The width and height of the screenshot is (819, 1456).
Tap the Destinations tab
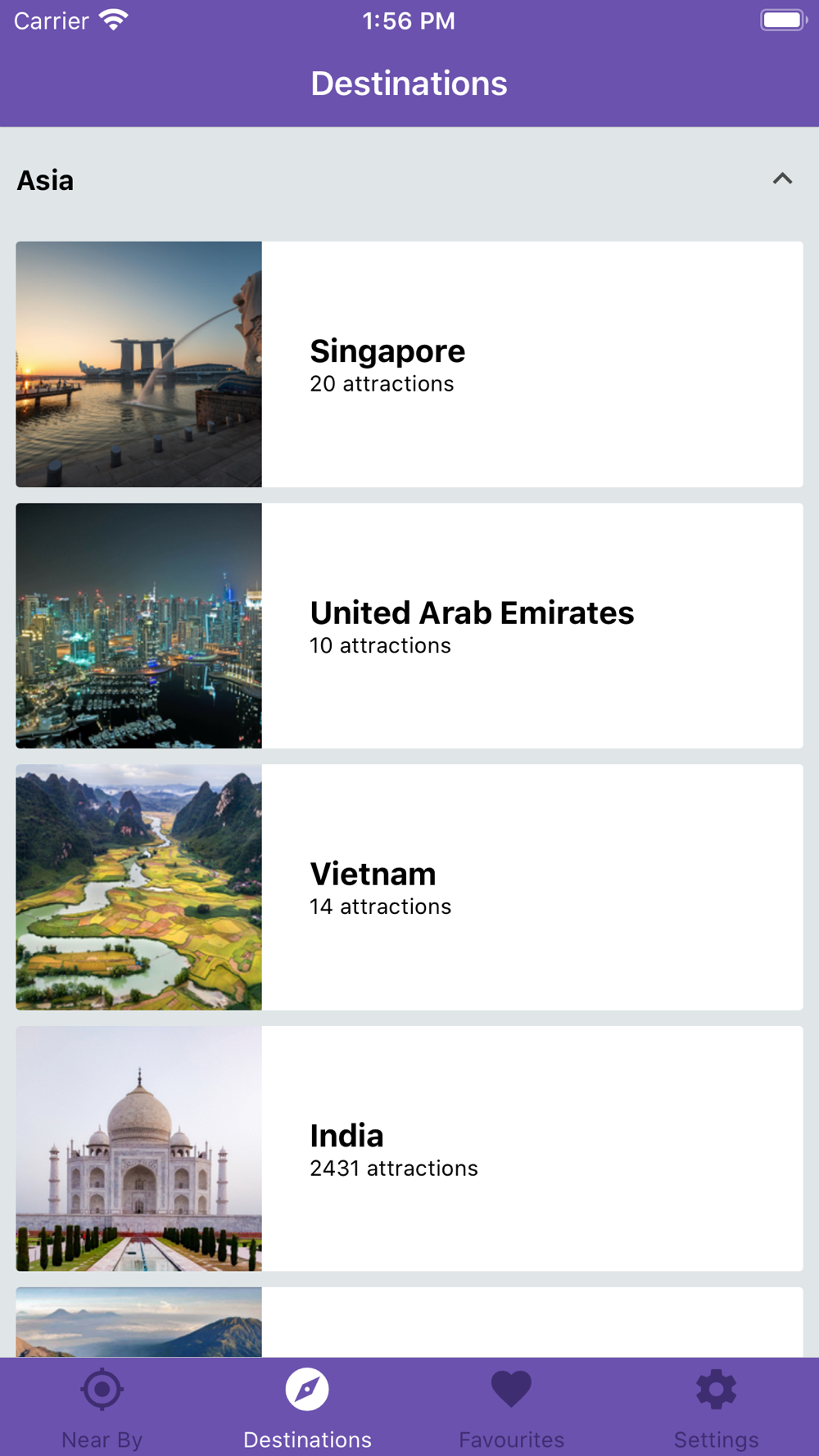[307, 1407]
